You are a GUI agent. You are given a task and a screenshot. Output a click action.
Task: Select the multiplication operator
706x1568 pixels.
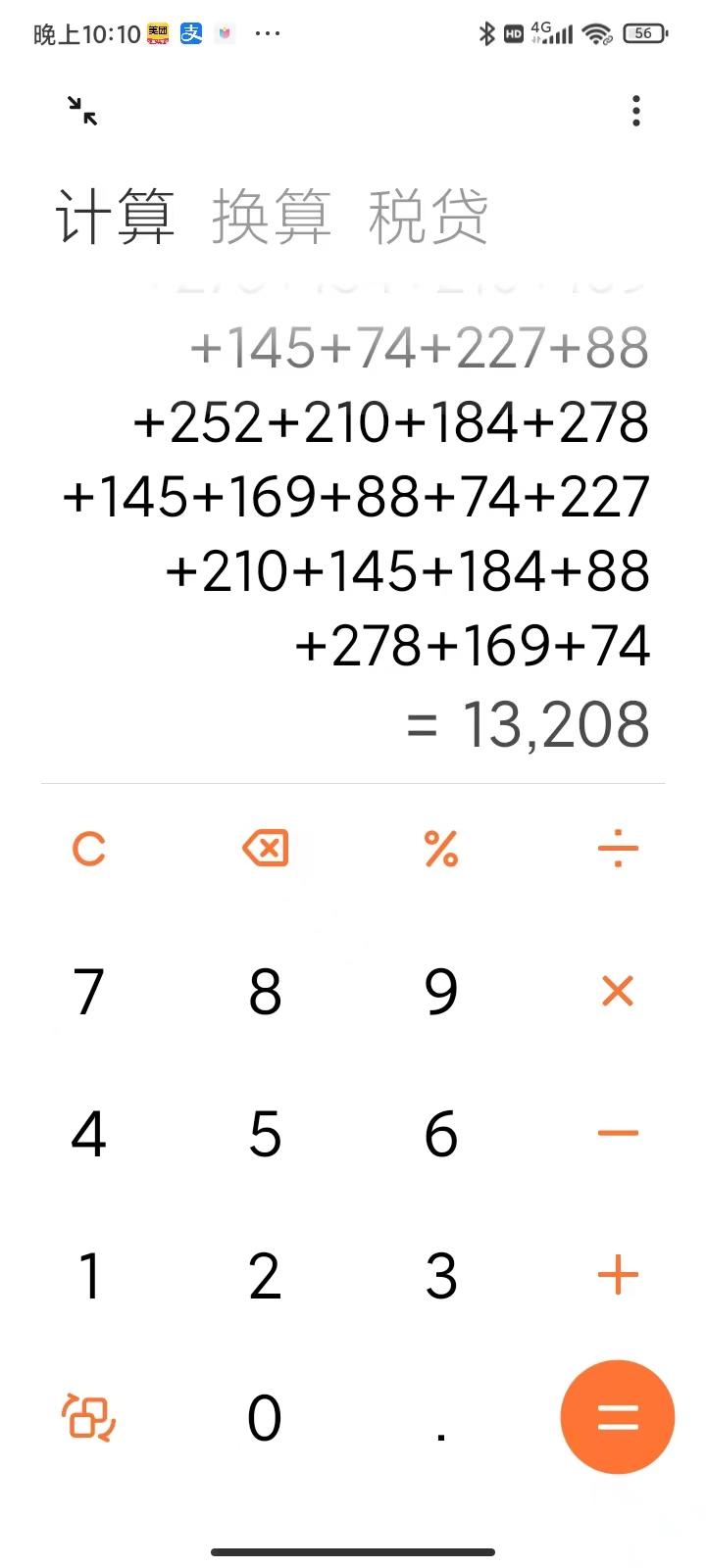pos(618,991)
